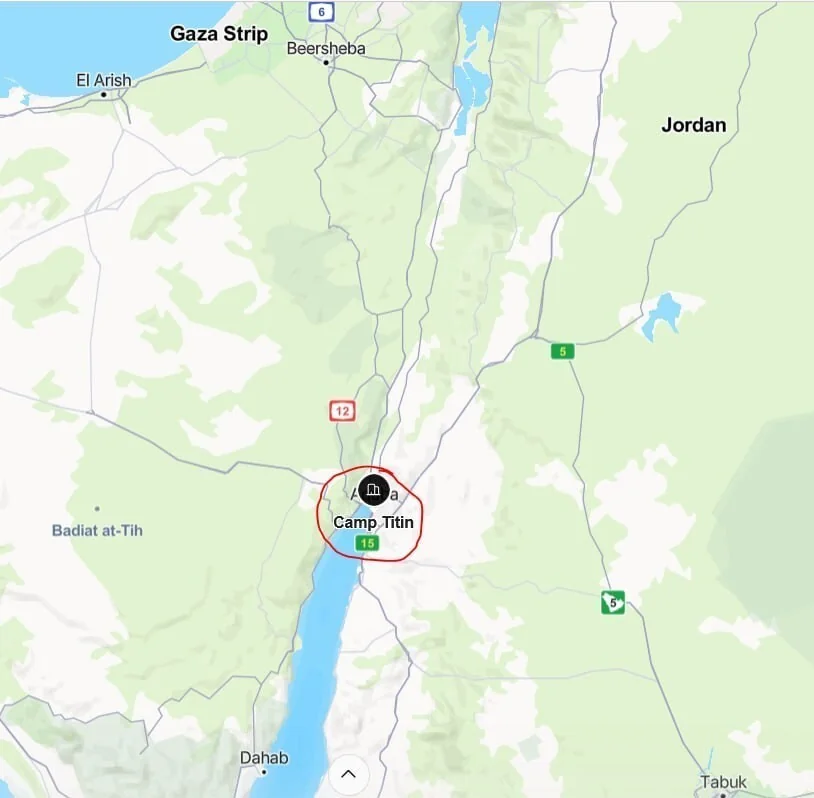The image size is (814, 798).
Task: Open the Camp Titin map marker
Action: pyautogui.click(x=373, y=490)
